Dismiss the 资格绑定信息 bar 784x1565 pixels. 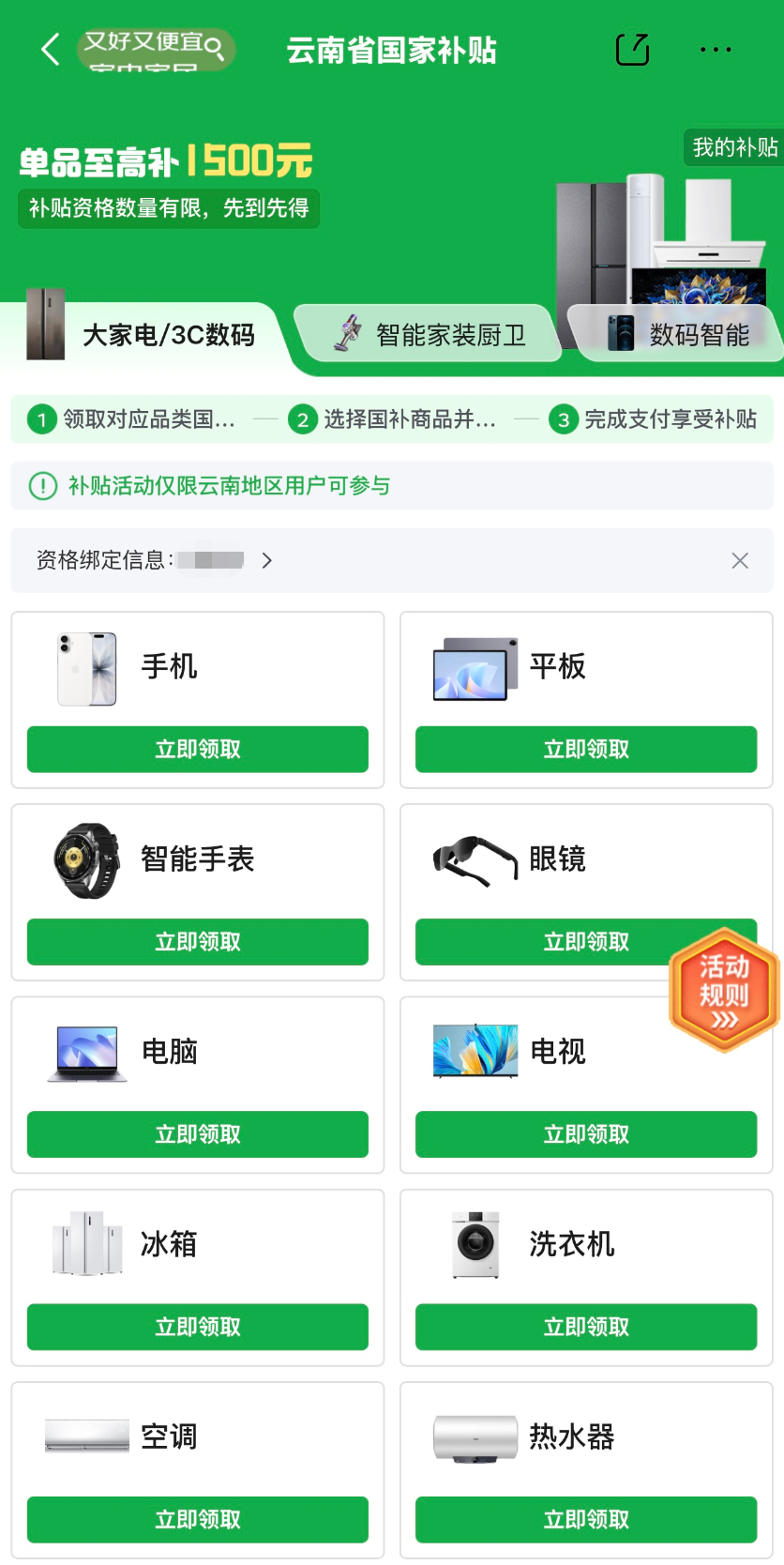coord(740,560)
